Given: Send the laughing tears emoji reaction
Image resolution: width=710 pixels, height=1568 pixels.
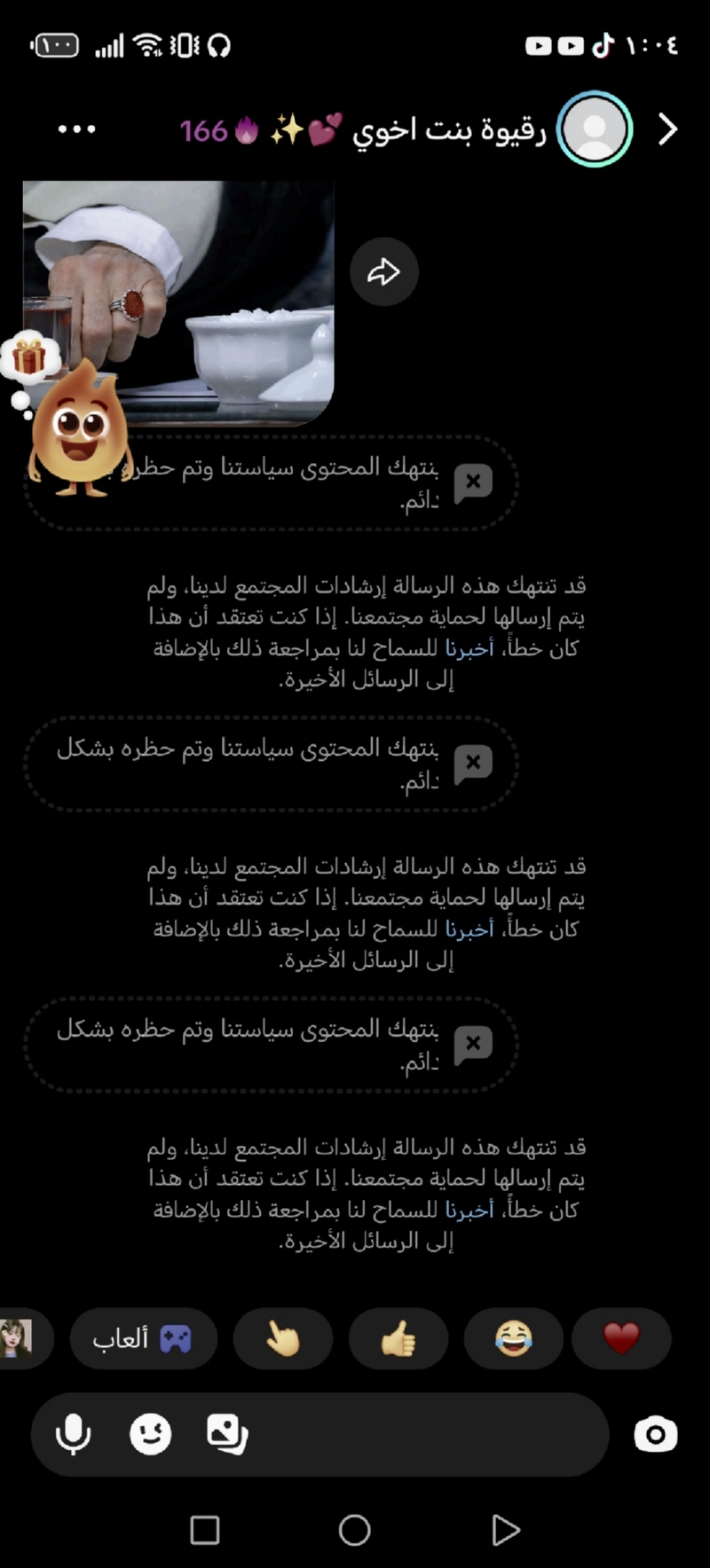Looking at the screenshot, I should click(513, 1338).
